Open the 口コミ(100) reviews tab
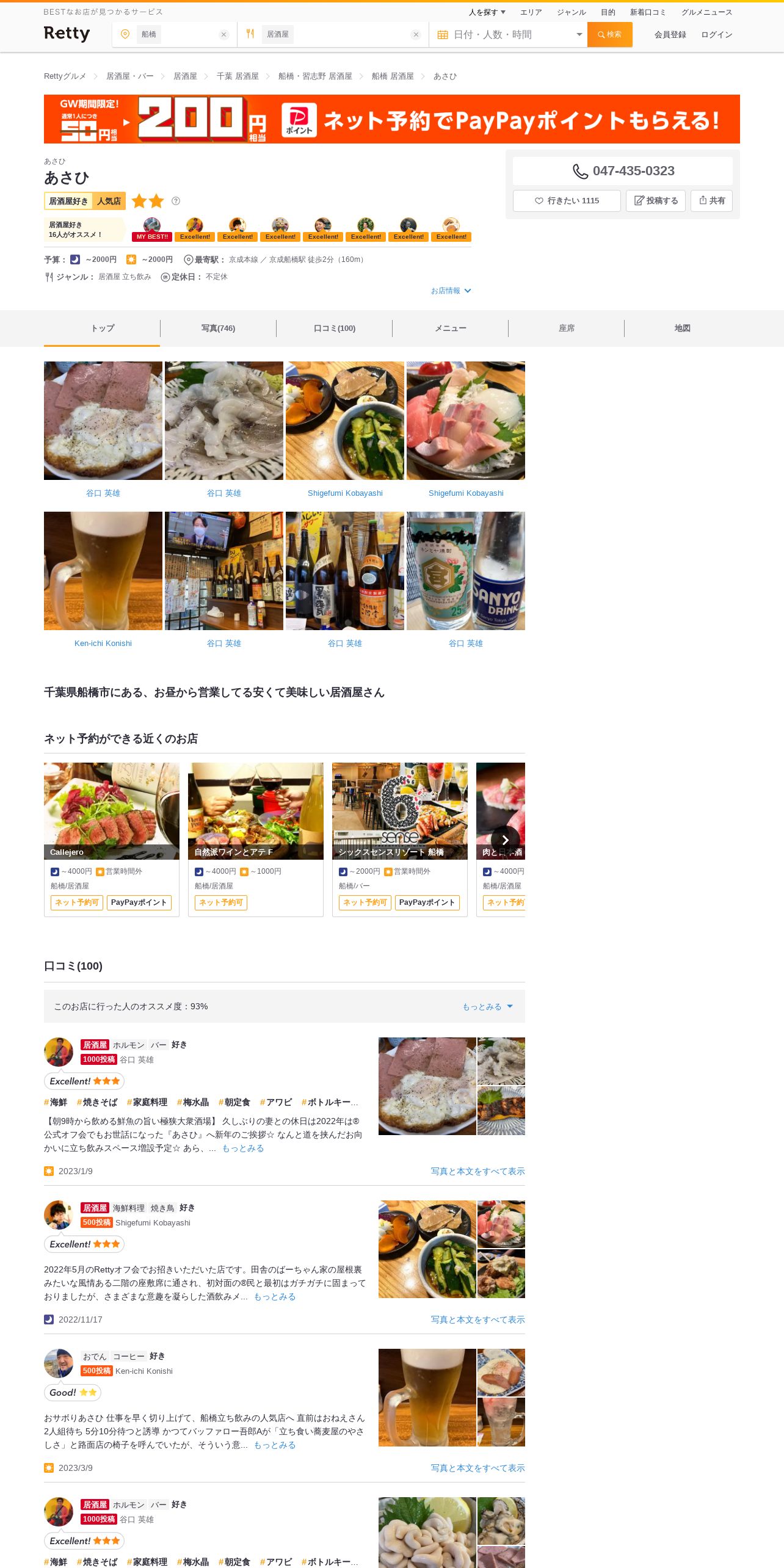784x1568 pixels. pos(334,328)
